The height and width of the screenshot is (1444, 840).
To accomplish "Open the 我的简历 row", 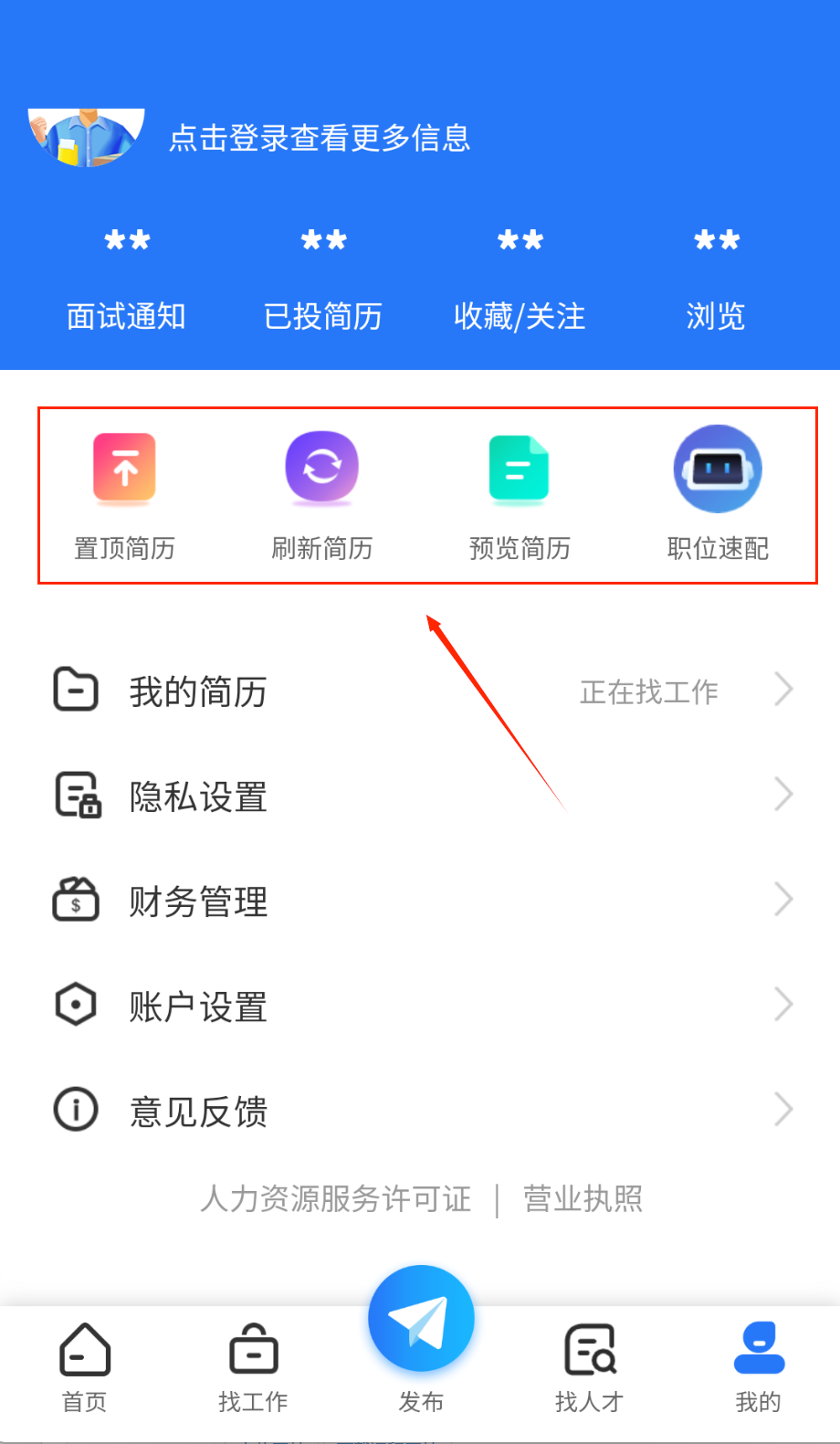I will pos(420,690).
